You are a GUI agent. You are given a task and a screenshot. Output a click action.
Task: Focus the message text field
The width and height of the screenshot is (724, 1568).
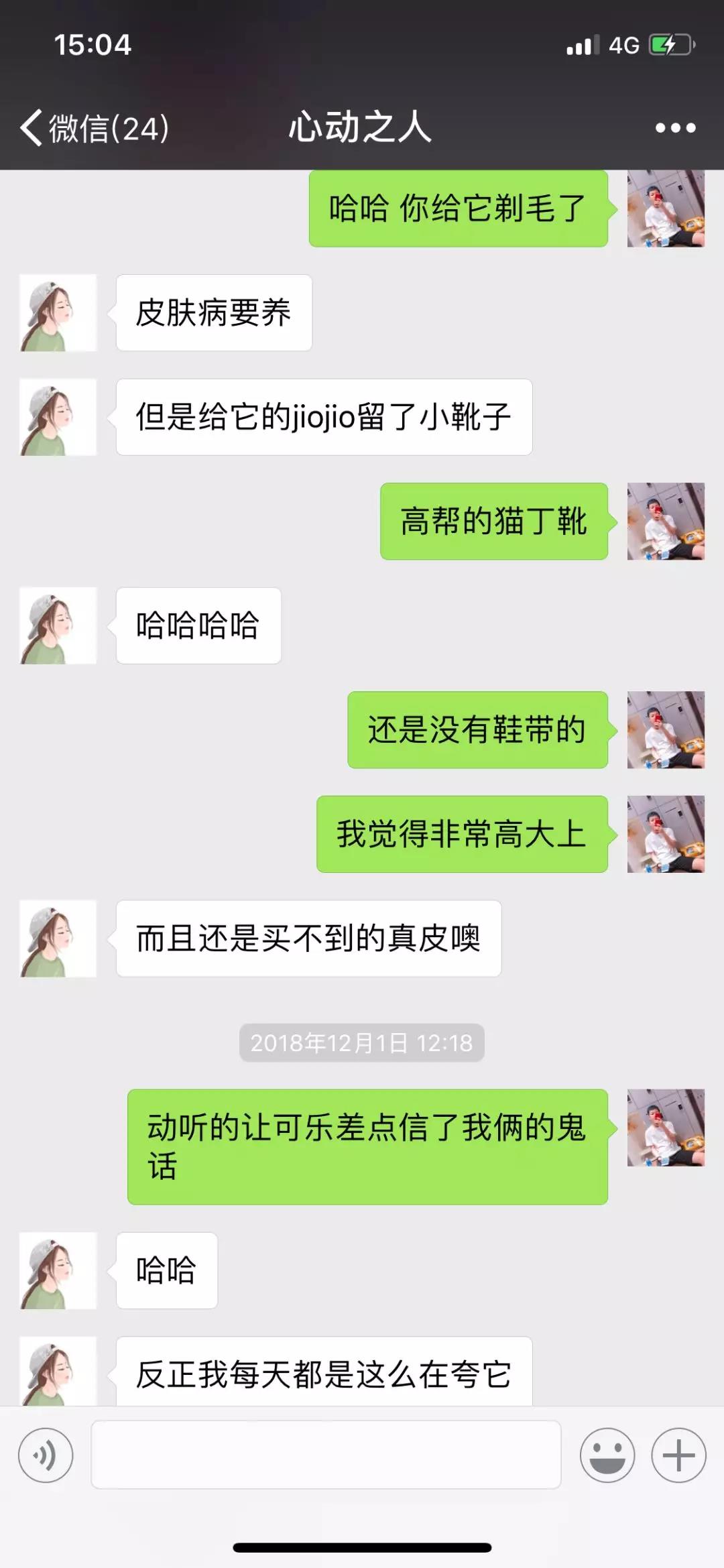(326, 1455)
